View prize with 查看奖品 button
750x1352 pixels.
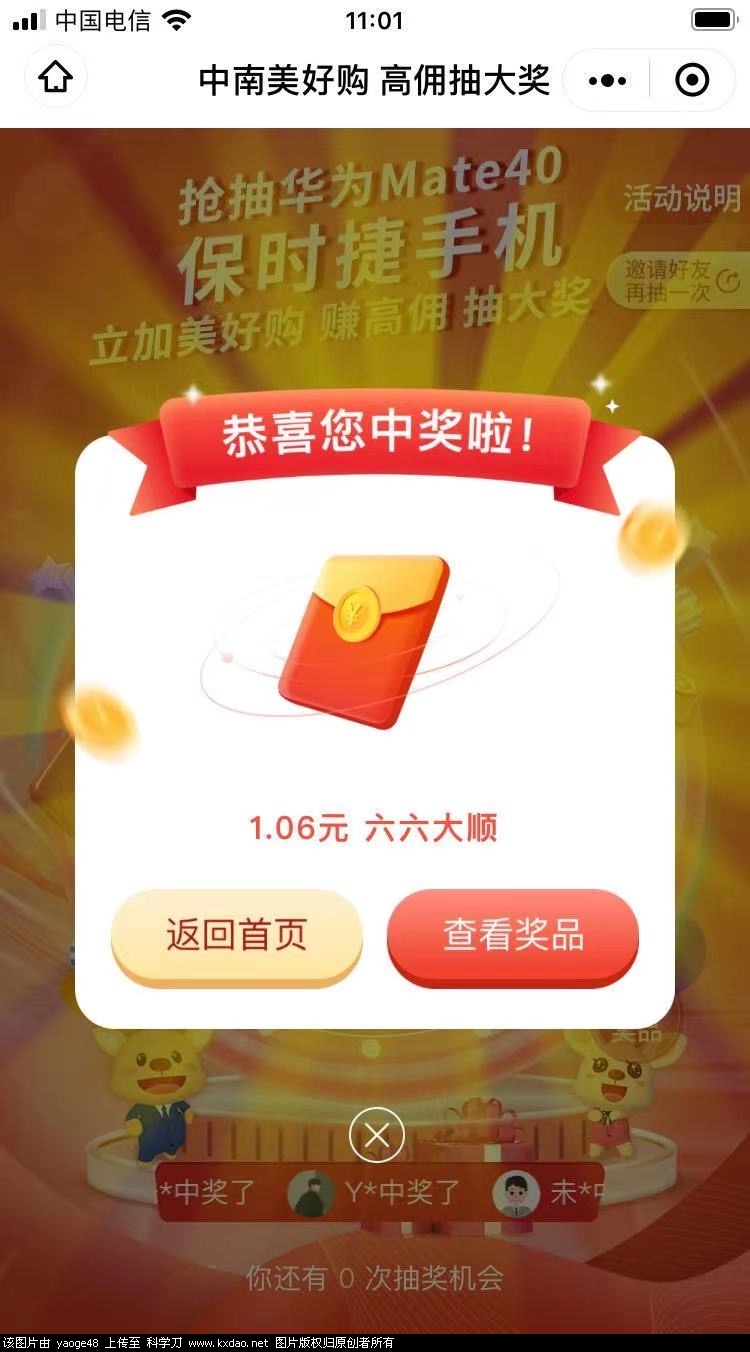[512, 936]
